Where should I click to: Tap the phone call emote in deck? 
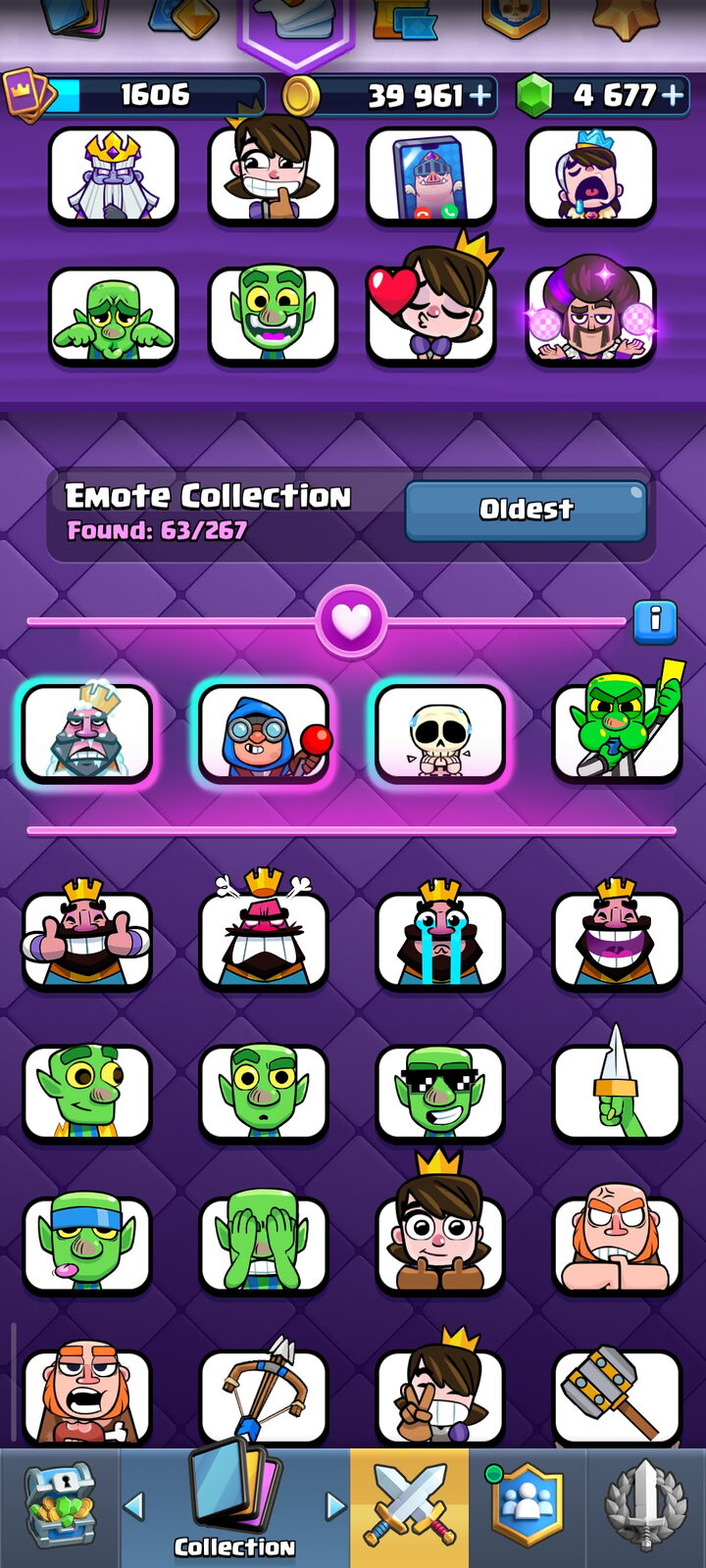tap(430, 176)
